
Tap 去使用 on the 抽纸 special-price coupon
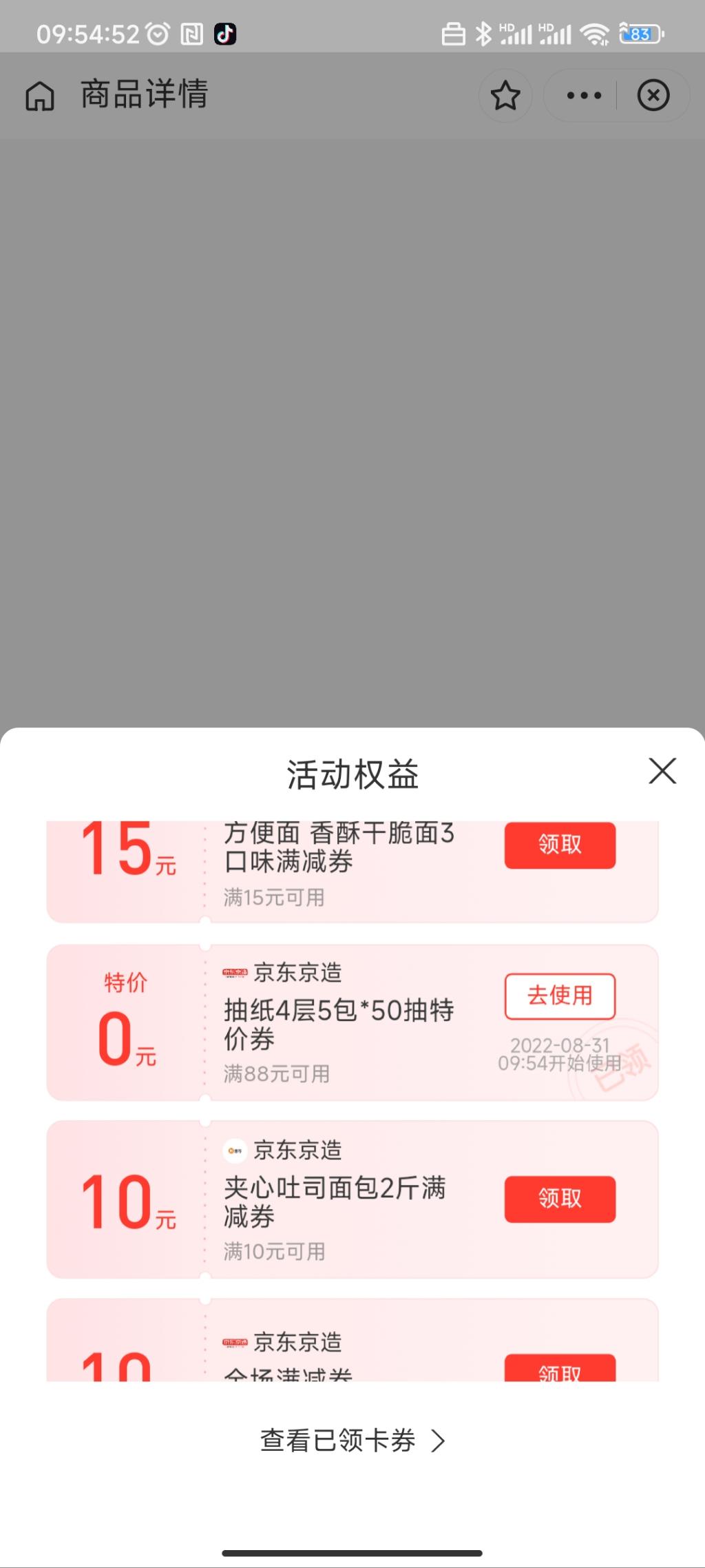point(560,996)
